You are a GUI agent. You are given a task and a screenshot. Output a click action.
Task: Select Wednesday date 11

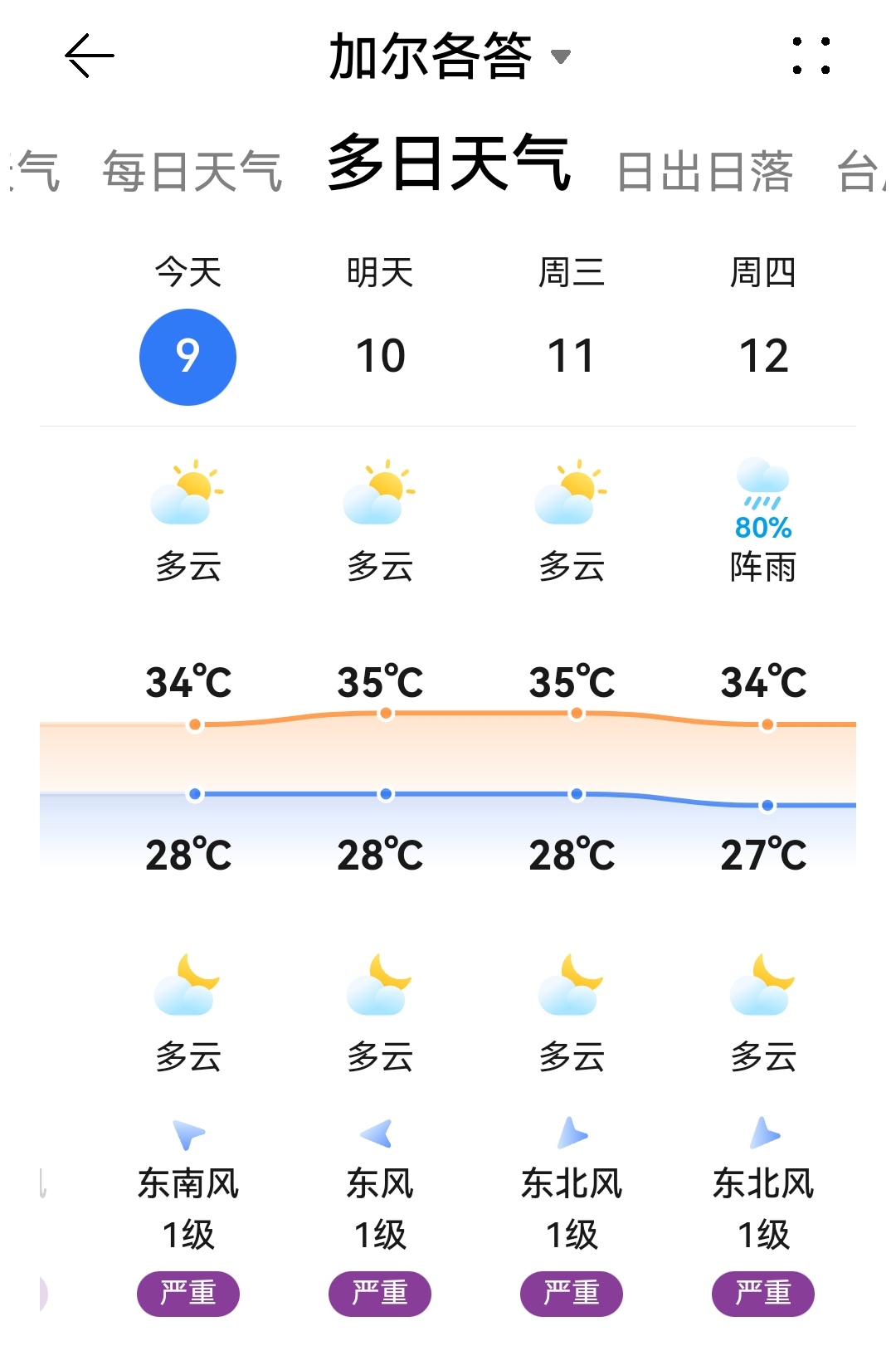pyautogui.click(x=572, y=357)
